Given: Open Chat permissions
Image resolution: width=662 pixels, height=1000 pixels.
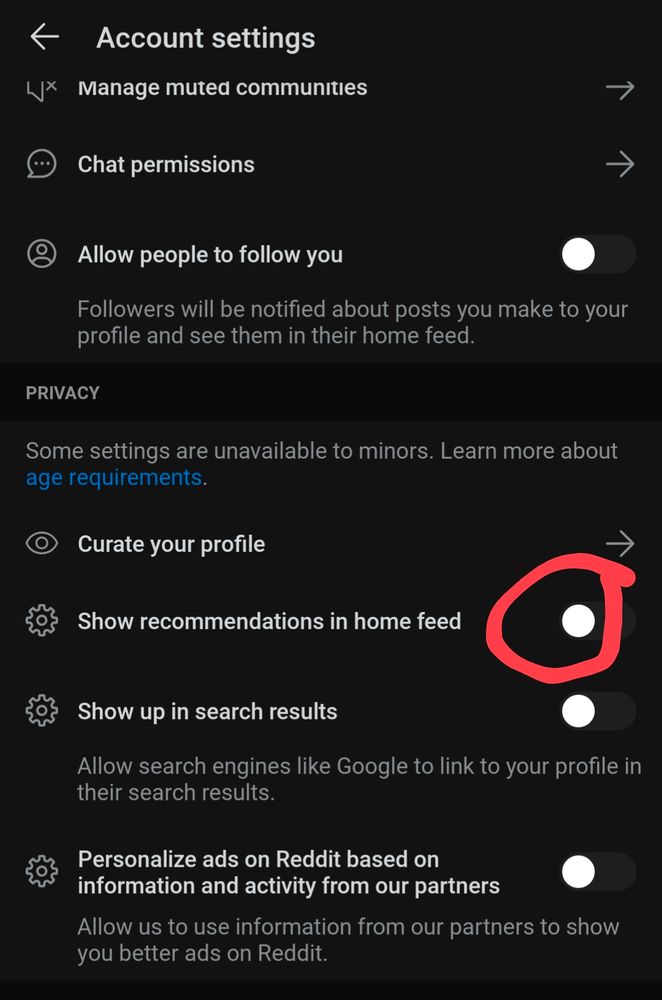Looking at the screenshot, I should tap(331, 165).
